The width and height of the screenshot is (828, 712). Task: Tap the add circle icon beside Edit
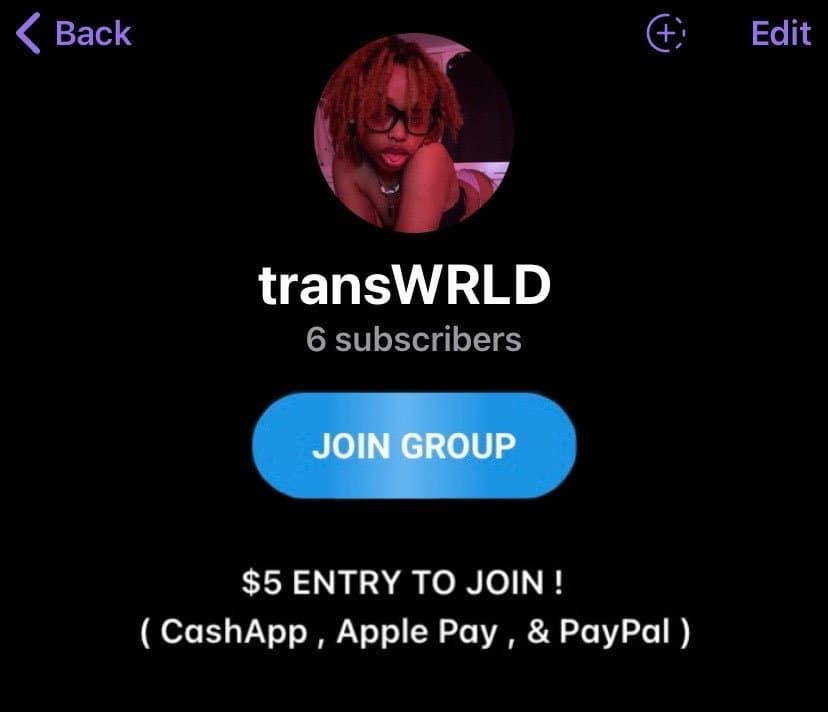click(666, 33)
